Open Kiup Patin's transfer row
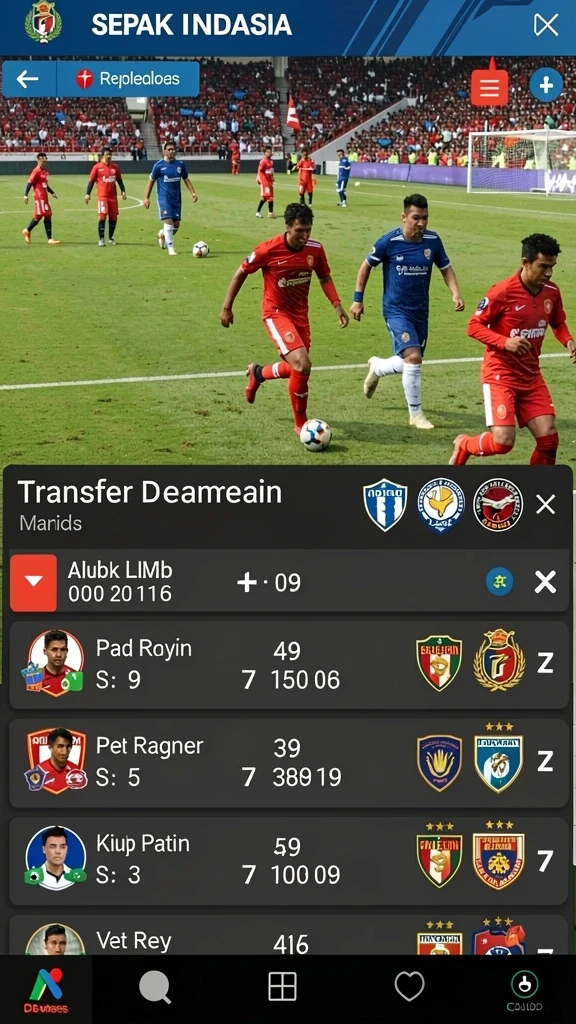 (x=289, y=861)
